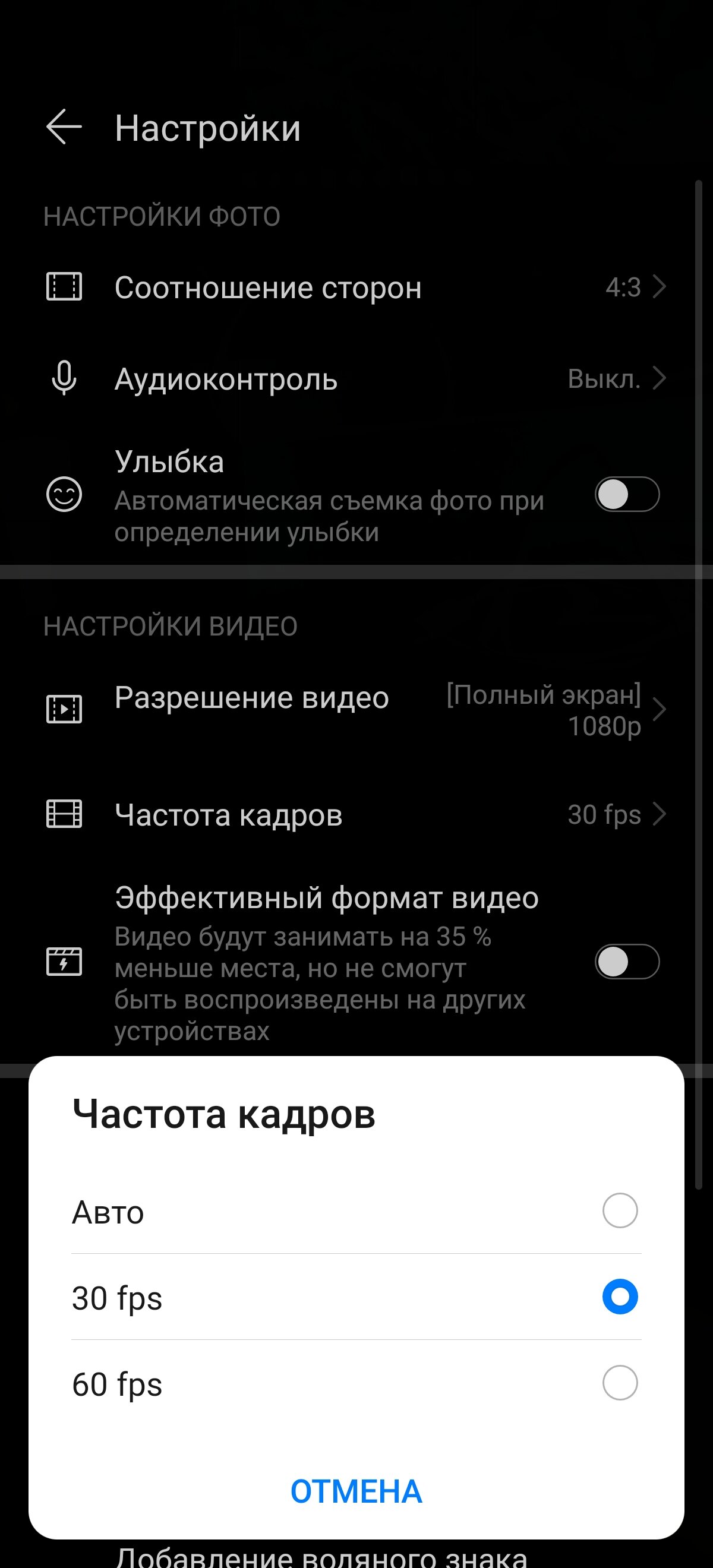The image size is (713, 1568).
Task: Open Разрешение видео setting
Action: (356, 709)
